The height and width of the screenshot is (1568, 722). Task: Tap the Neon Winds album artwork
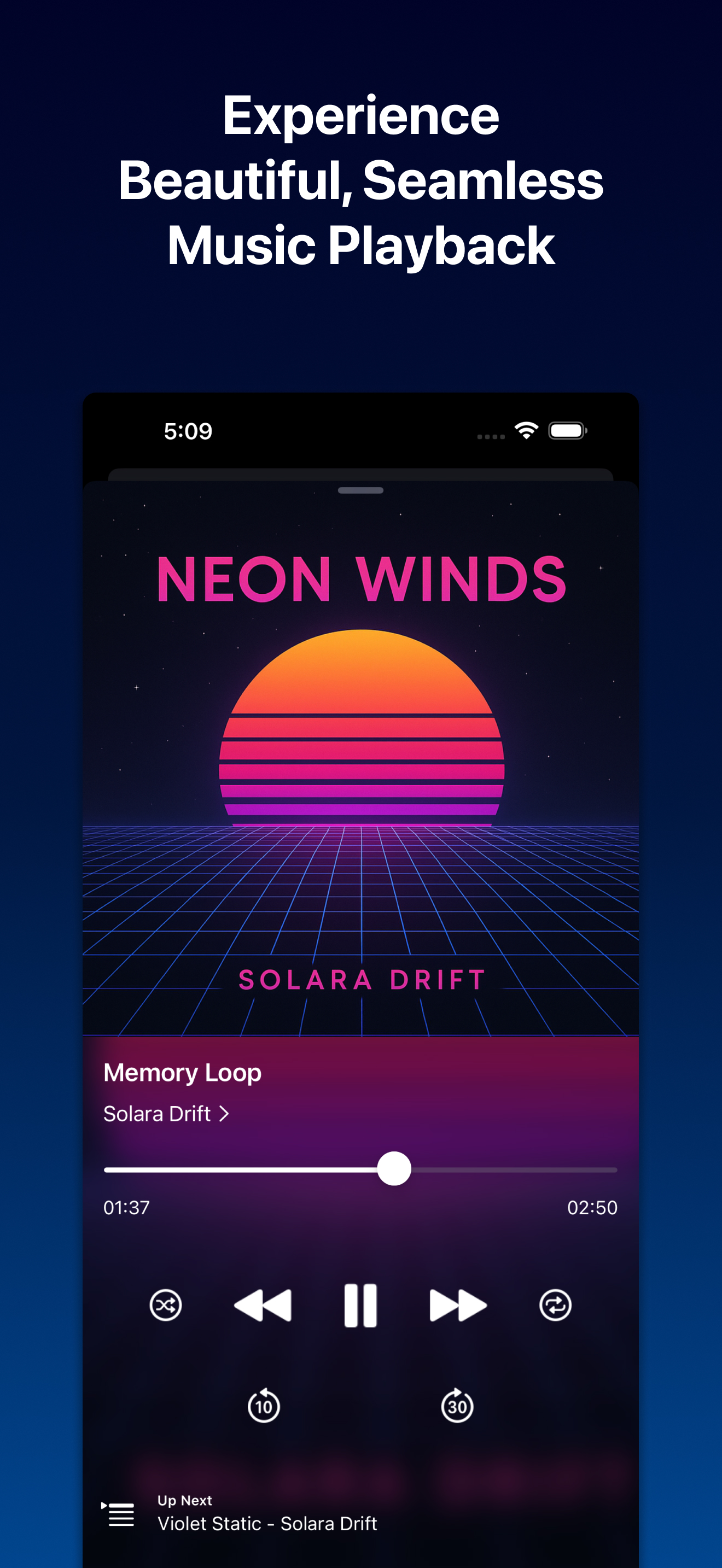click(x=360, y=761)
